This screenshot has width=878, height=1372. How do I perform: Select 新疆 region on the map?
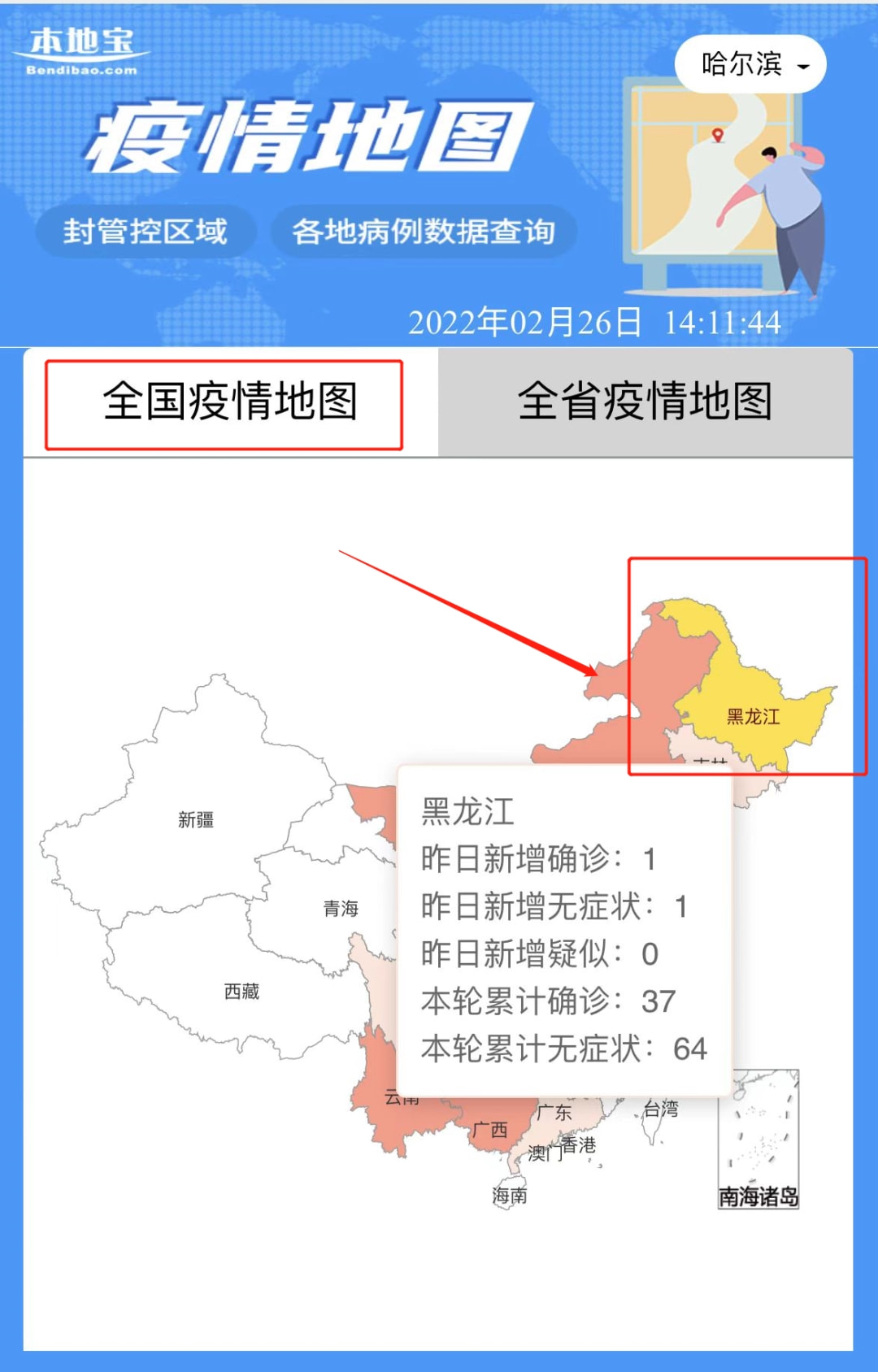[196, 819]
